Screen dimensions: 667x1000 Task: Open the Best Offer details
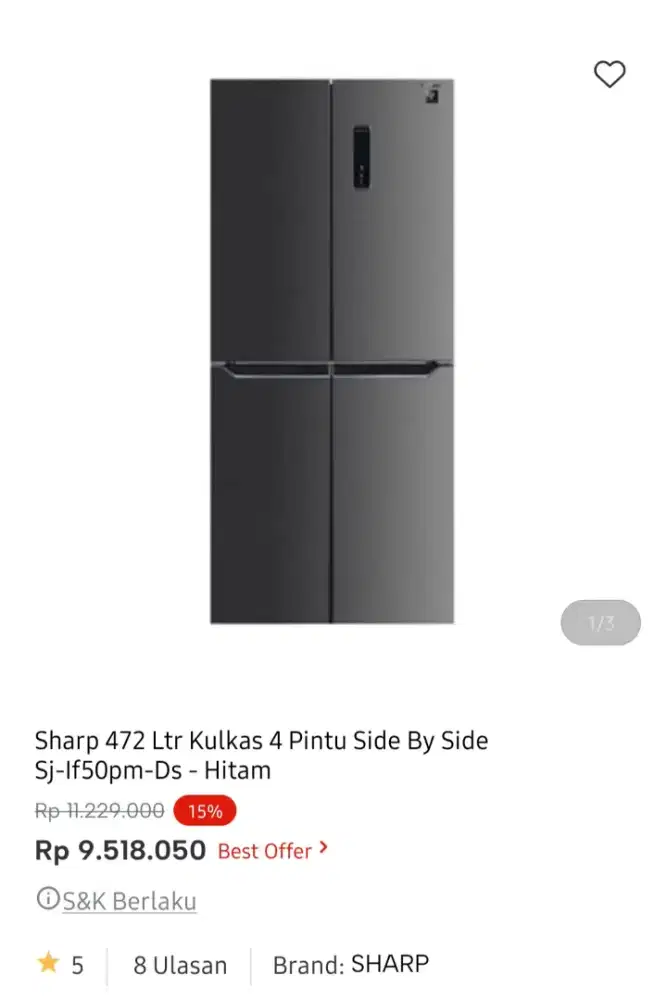pos(273,851)
